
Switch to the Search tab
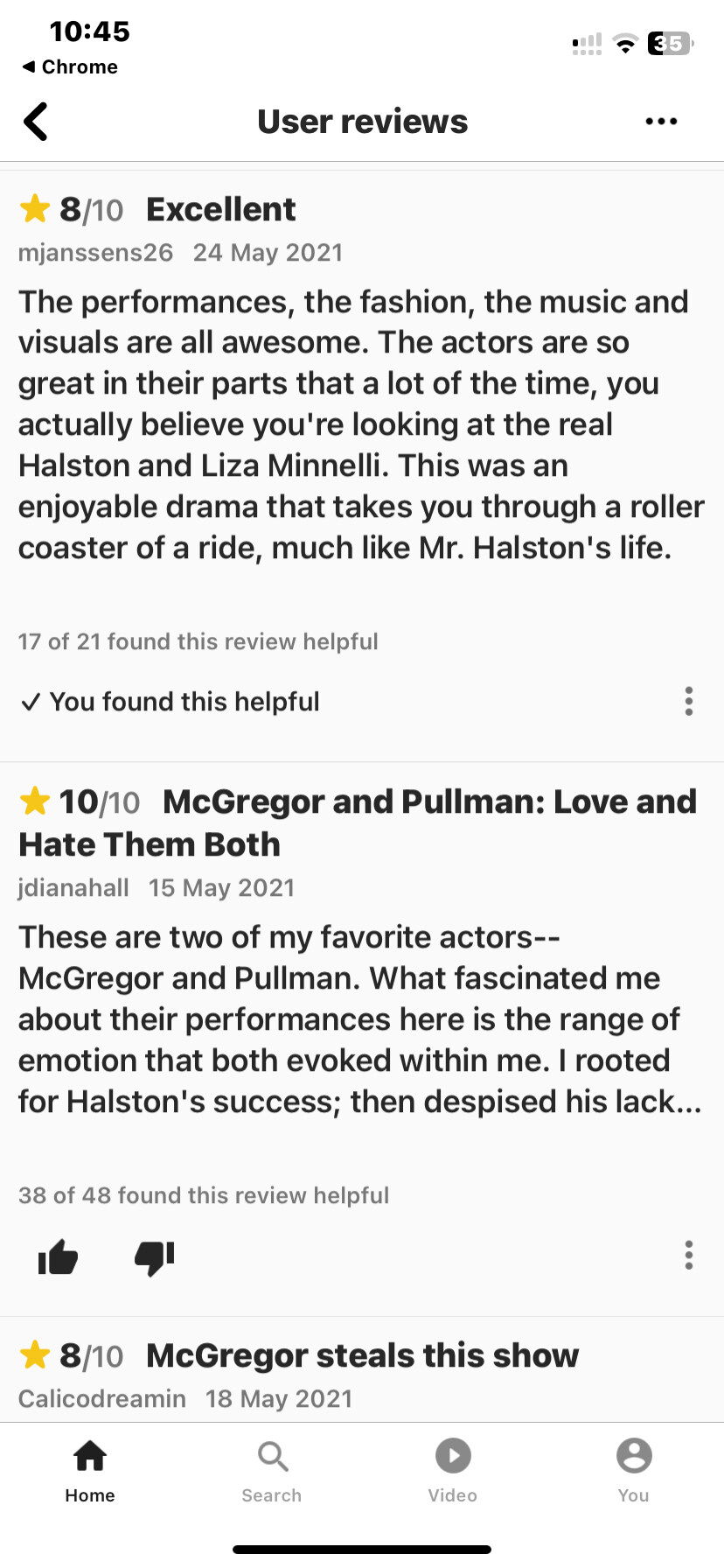(x=272, y=1472)
